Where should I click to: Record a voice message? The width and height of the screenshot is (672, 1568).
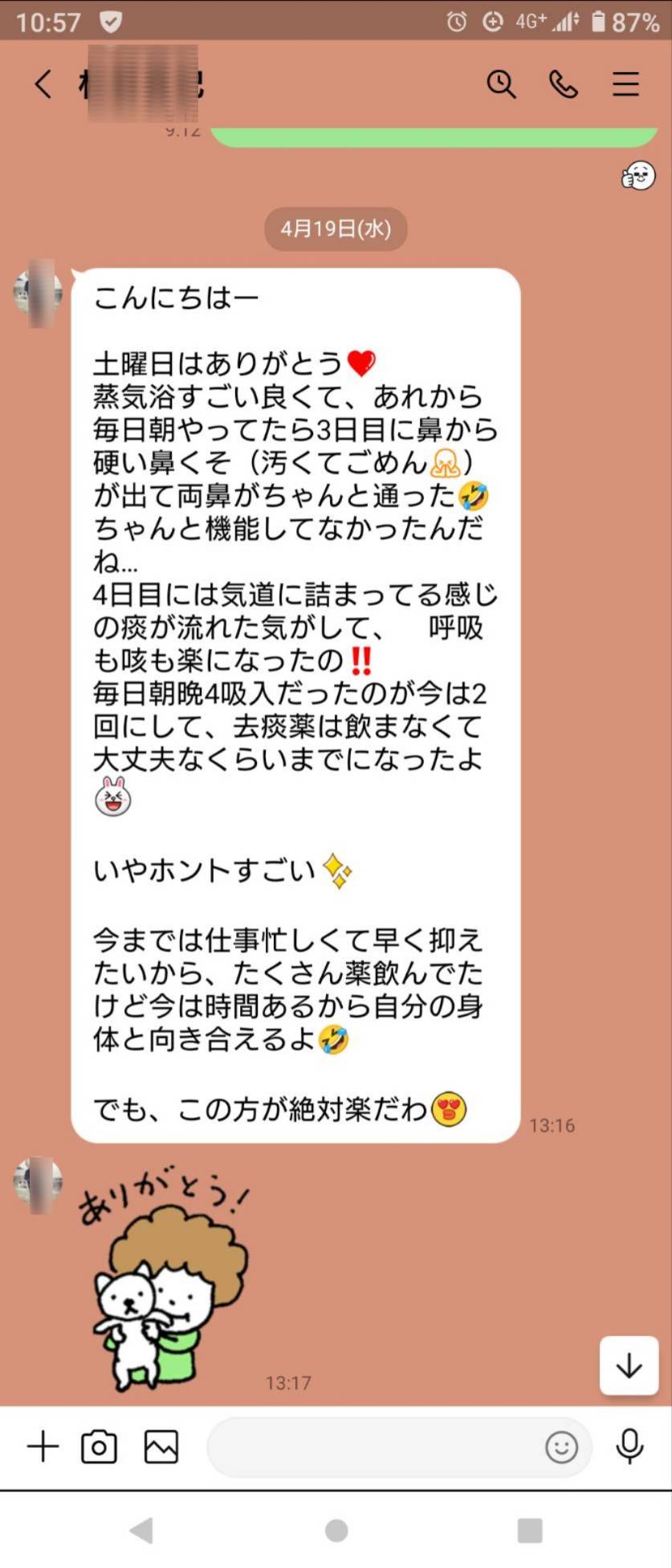click(x=629, y=1447)
